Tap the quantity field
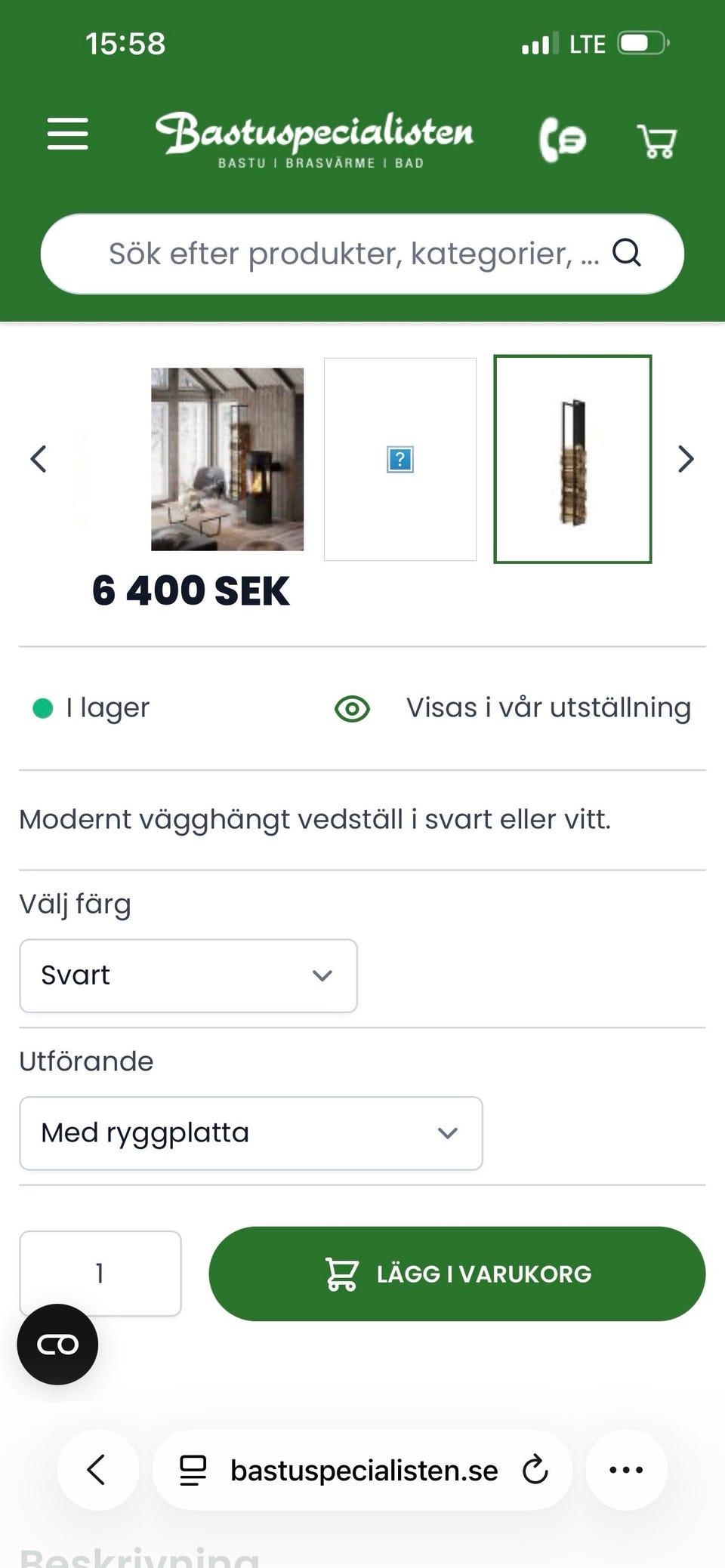Viewport: 725px width, 1568px height. (100, 1274)
